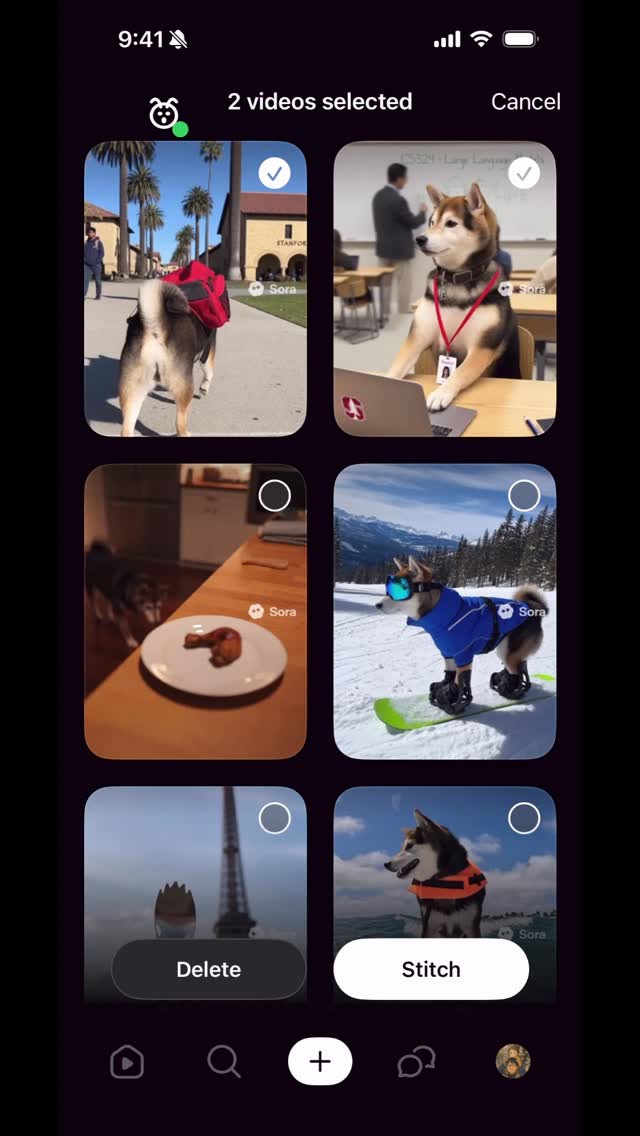This screenshot has height=1136, width=640.
Task: Switch to the video feed tab
Action: pos(127,1062)
